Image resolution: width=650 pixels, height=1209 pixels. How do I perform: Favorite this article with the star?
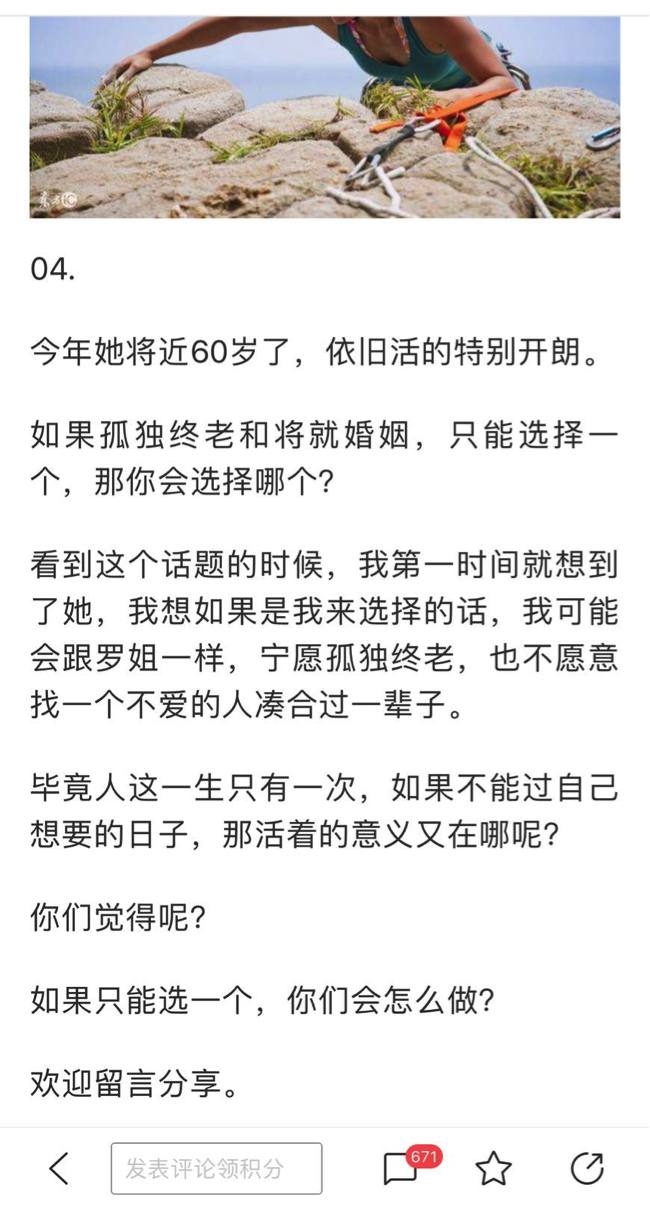(x=493, y=1168)
